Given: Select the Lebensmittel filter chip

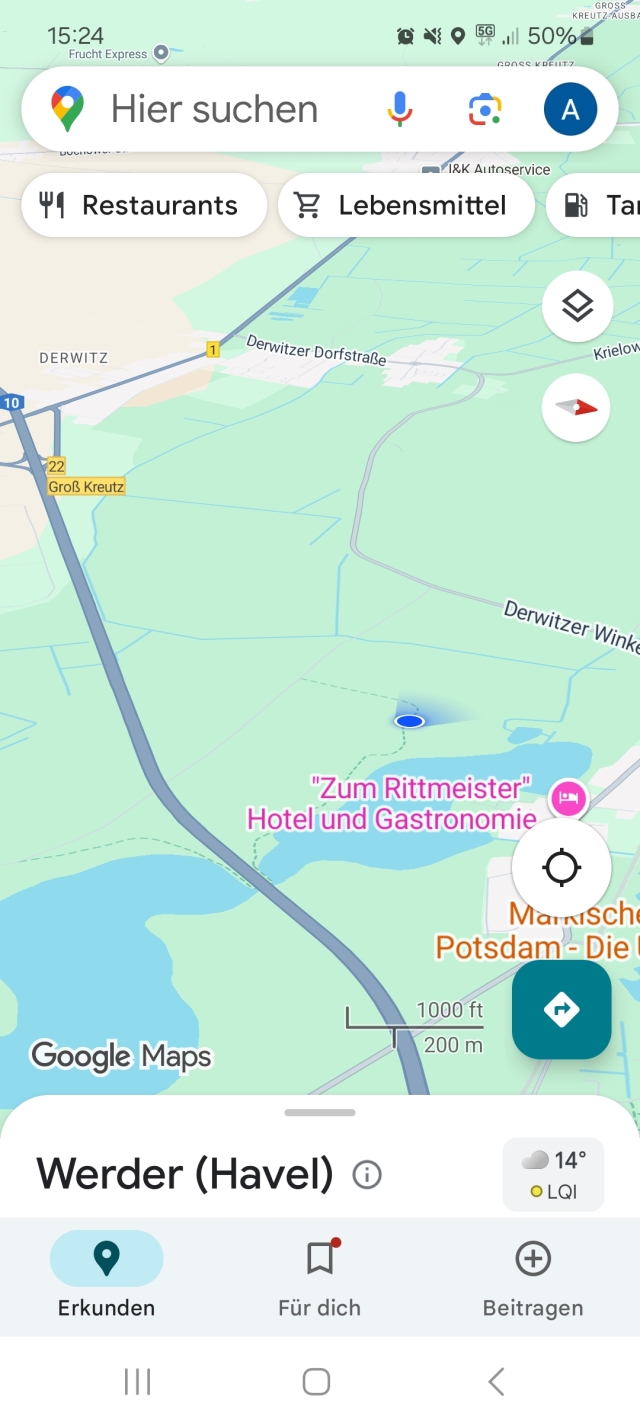Looking at the screenshot, I should point(405,205).
